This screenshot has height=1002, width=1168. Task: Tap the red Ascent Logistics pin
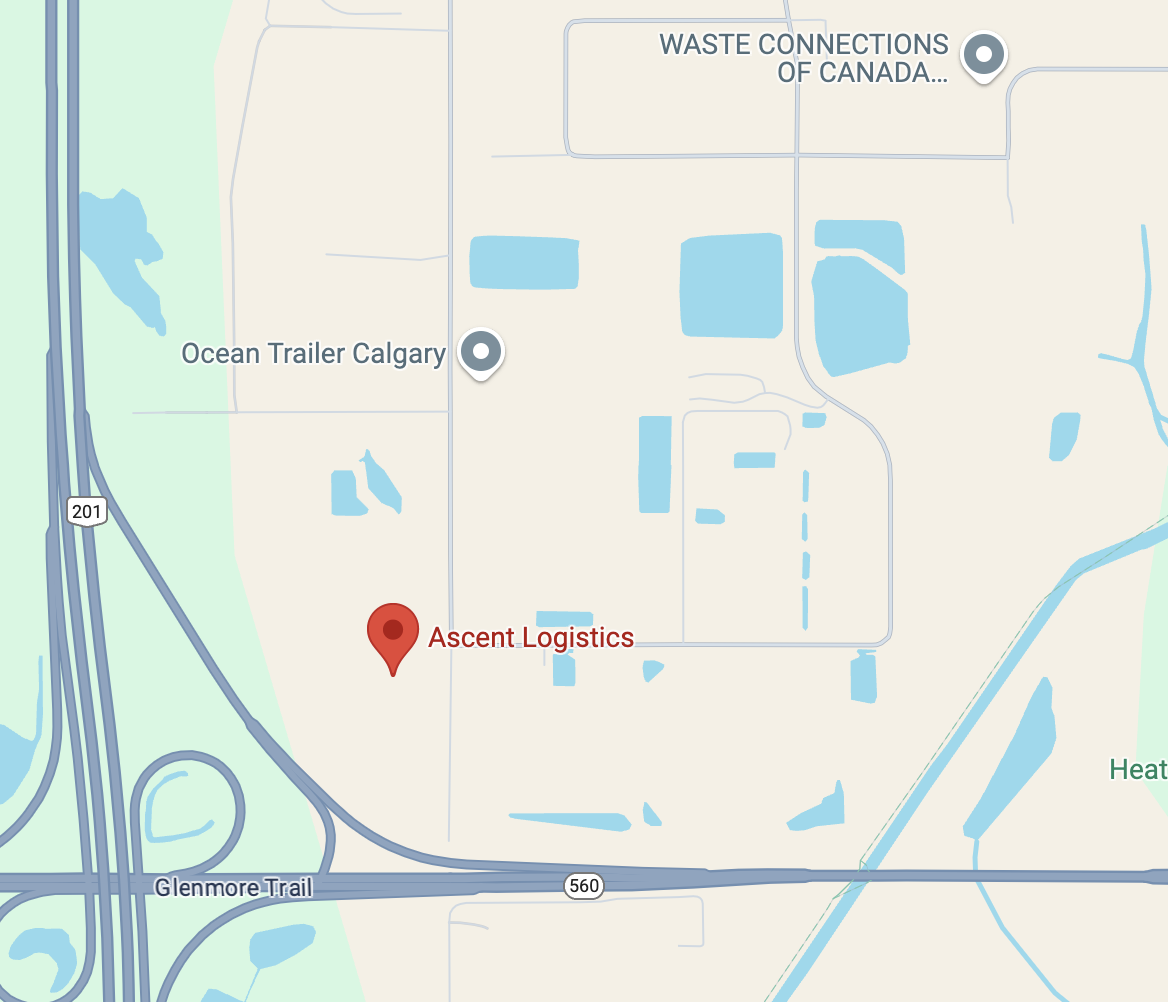(393, 632)
